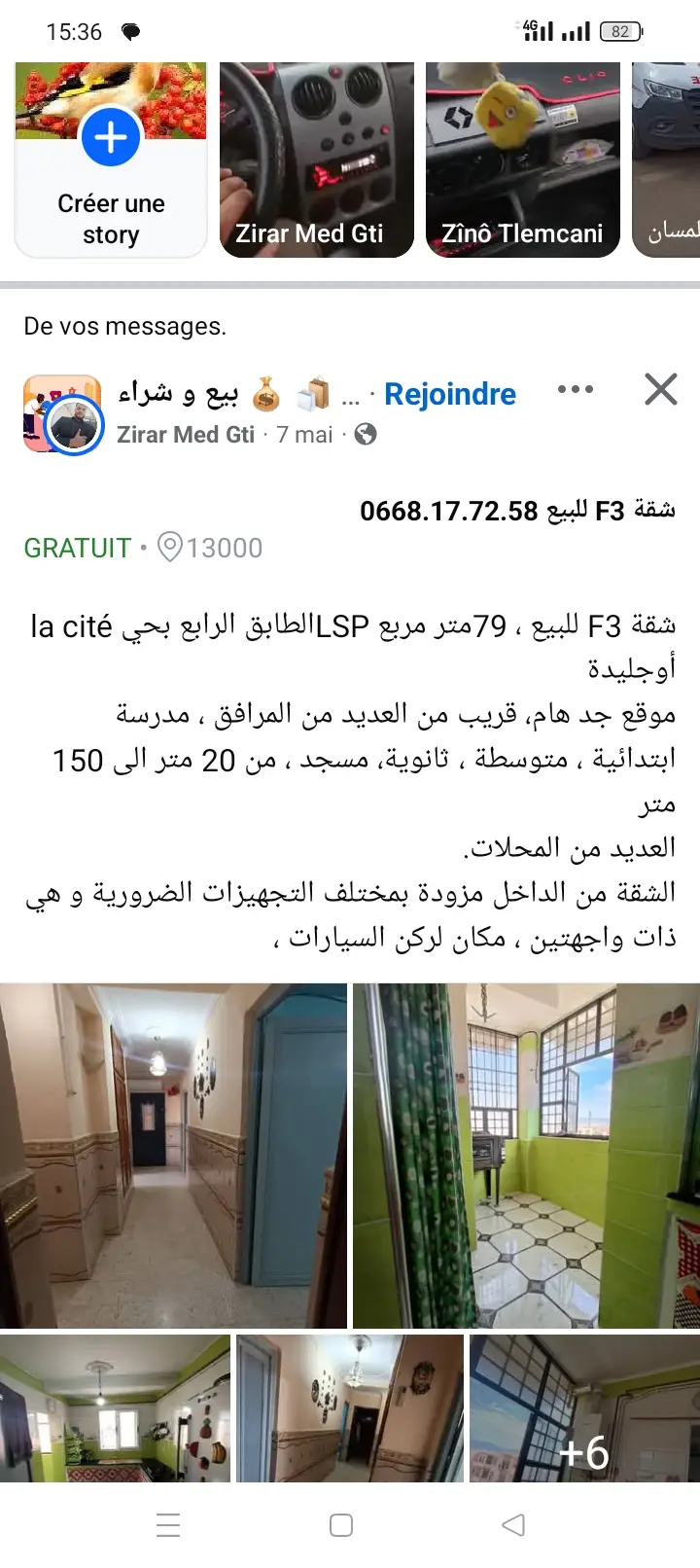This screenshot has height=1568, width=700.
Task: Open the green tiled balcony photo
Action: [526, 1156]
